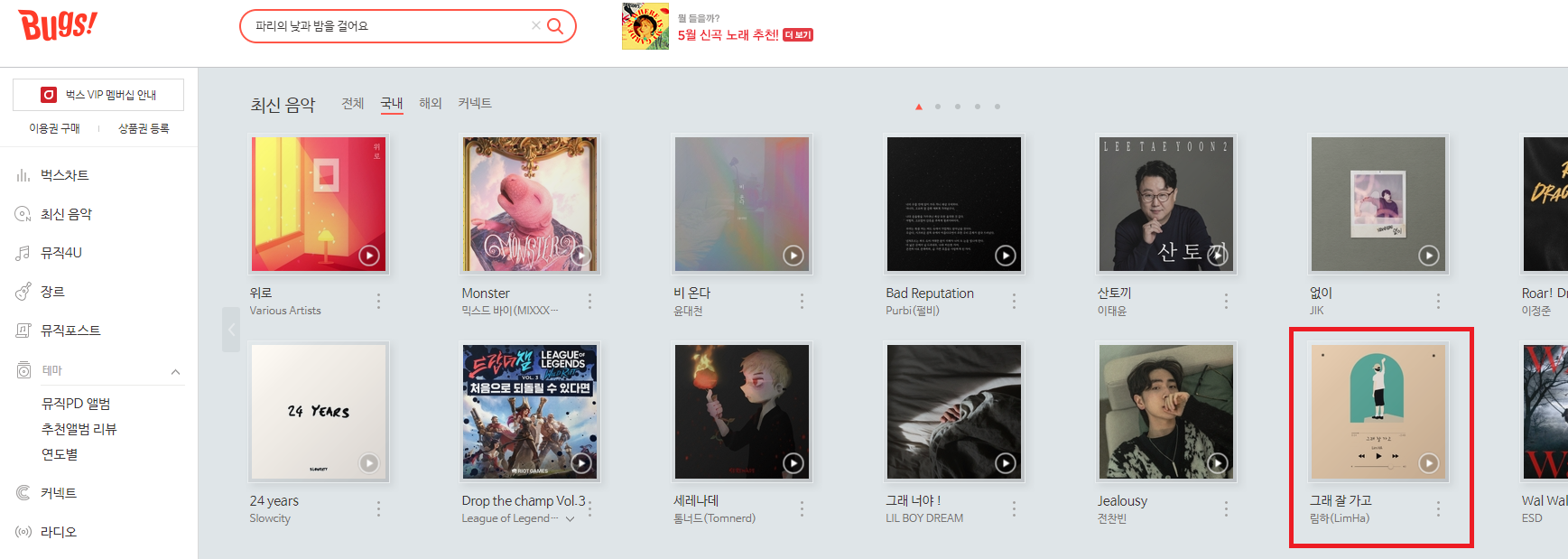Open more options for Bad Reputation

(x=1014, y=301)
